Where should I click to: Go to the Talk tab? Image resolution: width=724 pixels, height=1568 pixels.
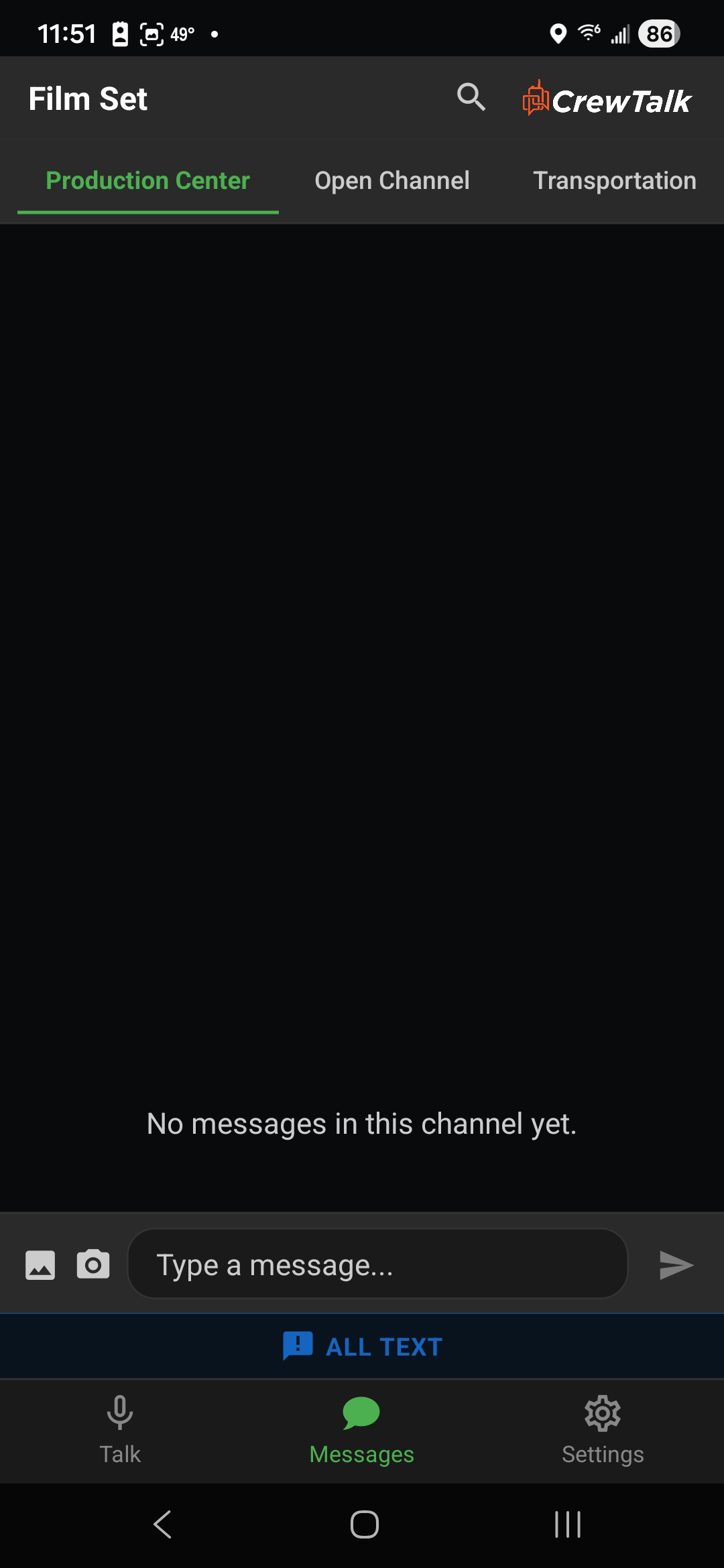click(x=120, y=1430)
